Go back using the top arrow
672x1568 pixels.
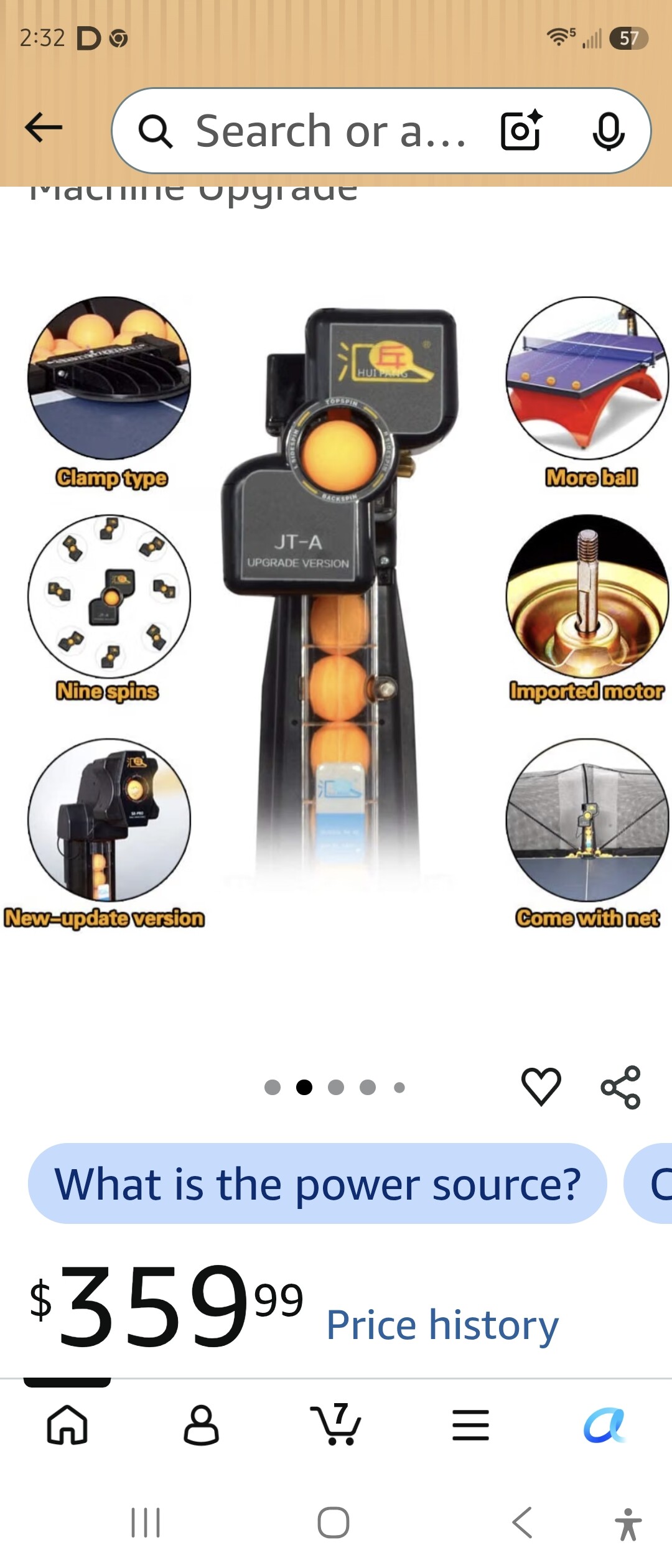(x=44, y=128)
